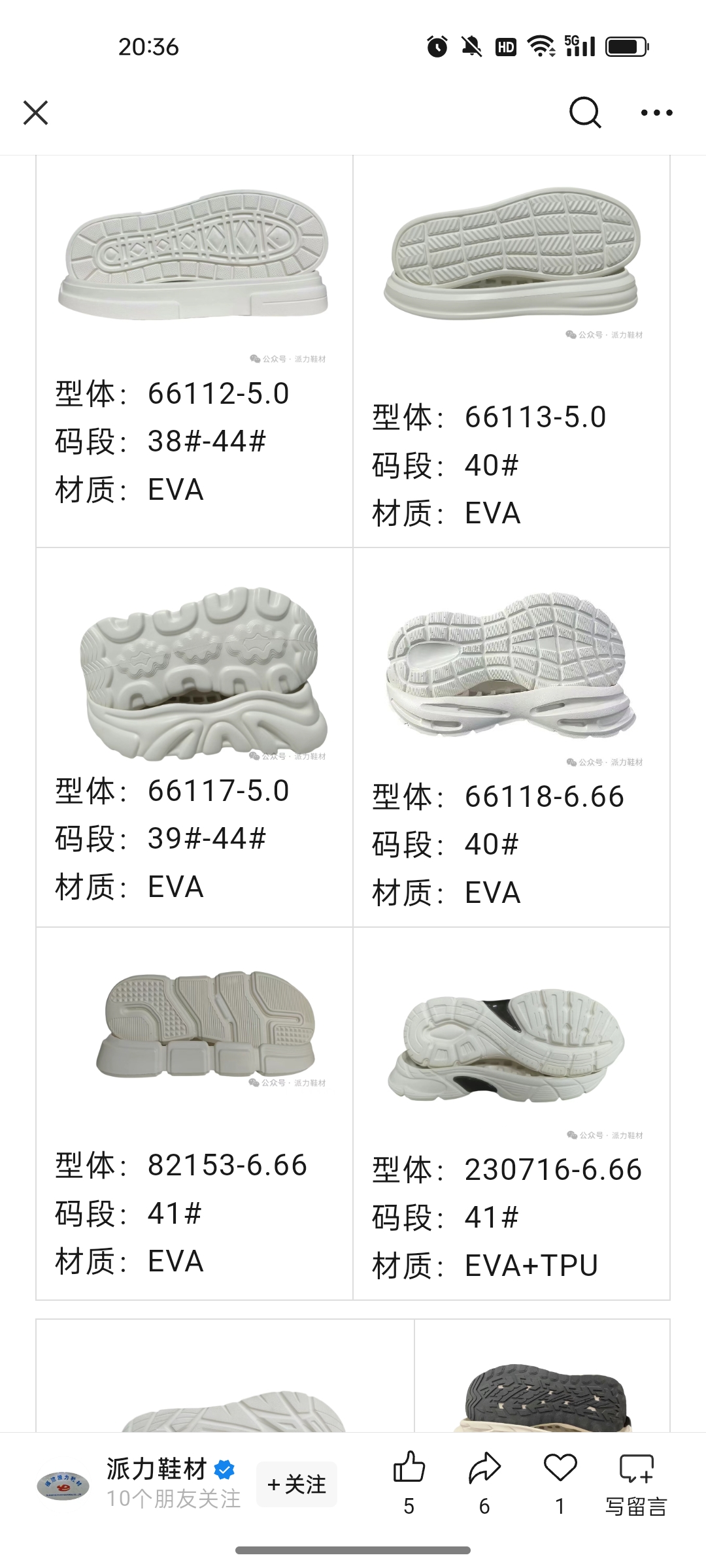Follow 派力鞋材 with the 关注 button
This screenshot has height=1568, width=706.
[x=297, y=1484]
